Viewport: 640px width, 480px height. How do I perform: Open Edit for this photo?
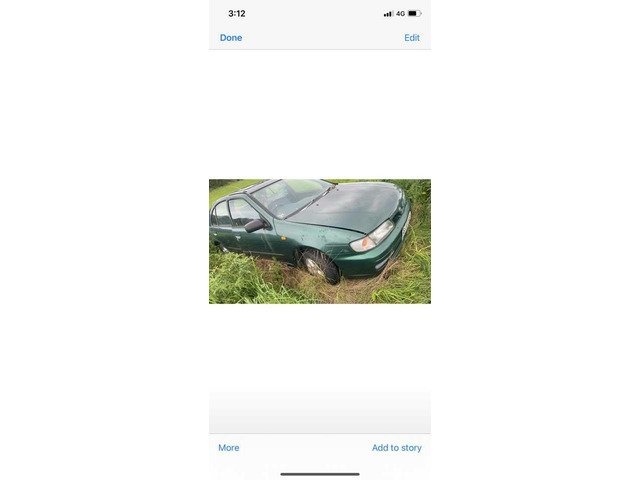point(412,38)
